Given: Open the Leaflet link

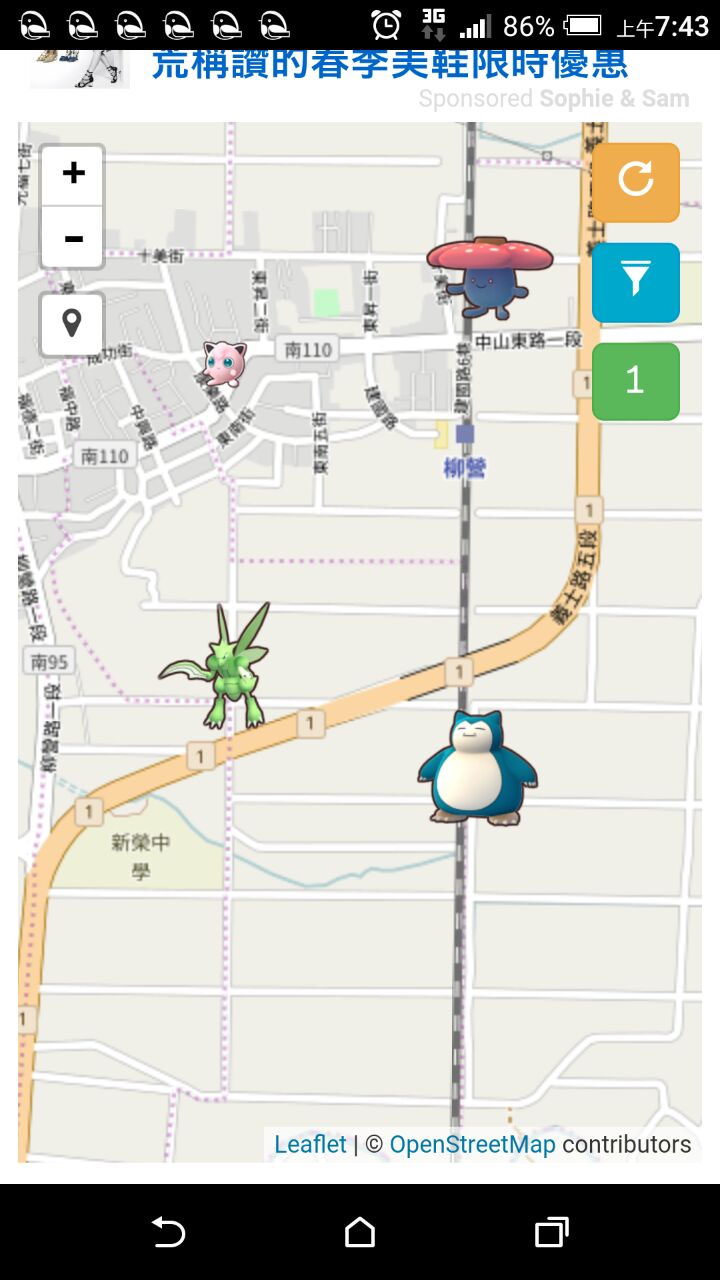Looking at the screenshot, I should coord(310,1144).
